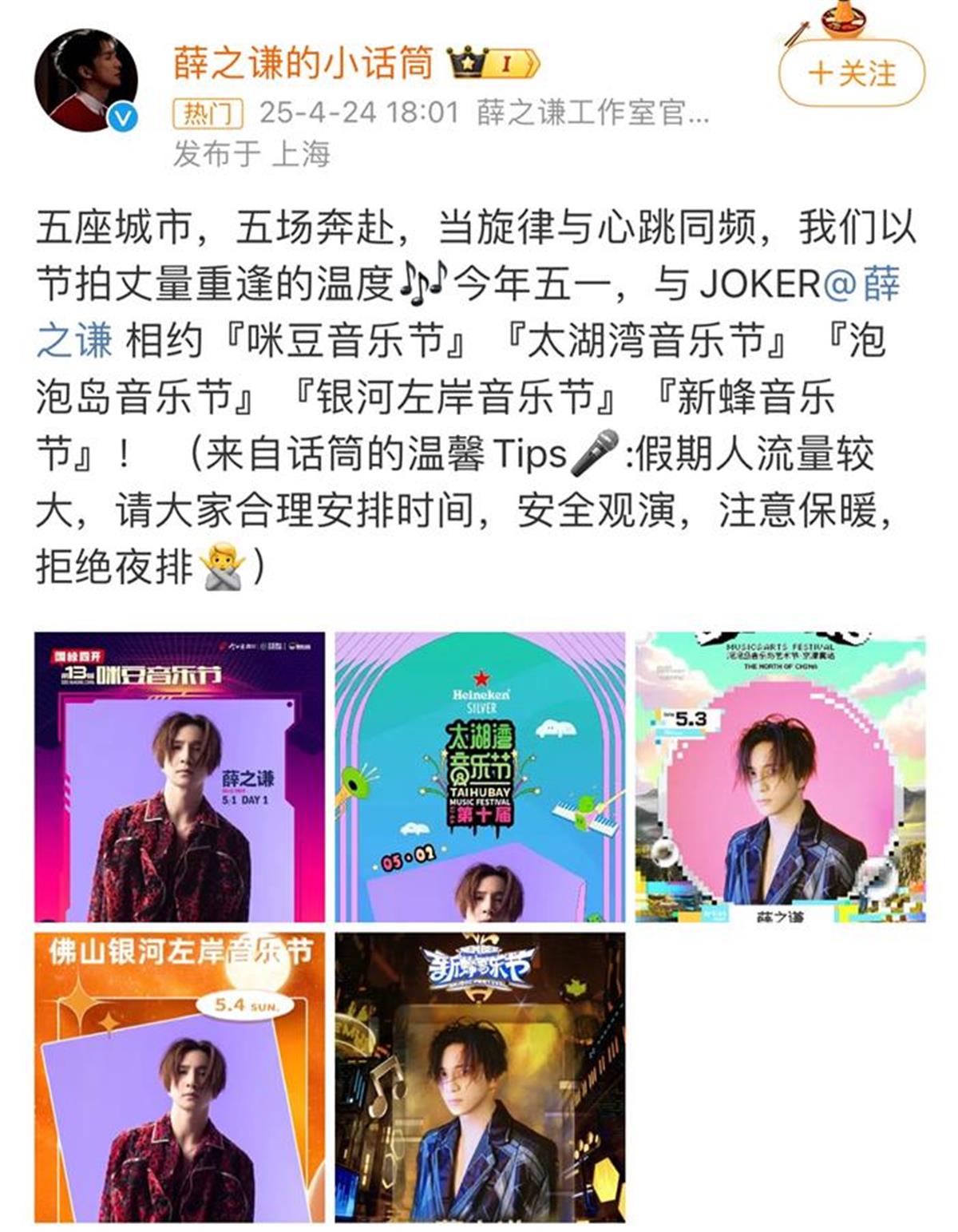
Task: Enlarge the 5.3 泡泡岛音乐节 poster
Action: click(780, 777)
